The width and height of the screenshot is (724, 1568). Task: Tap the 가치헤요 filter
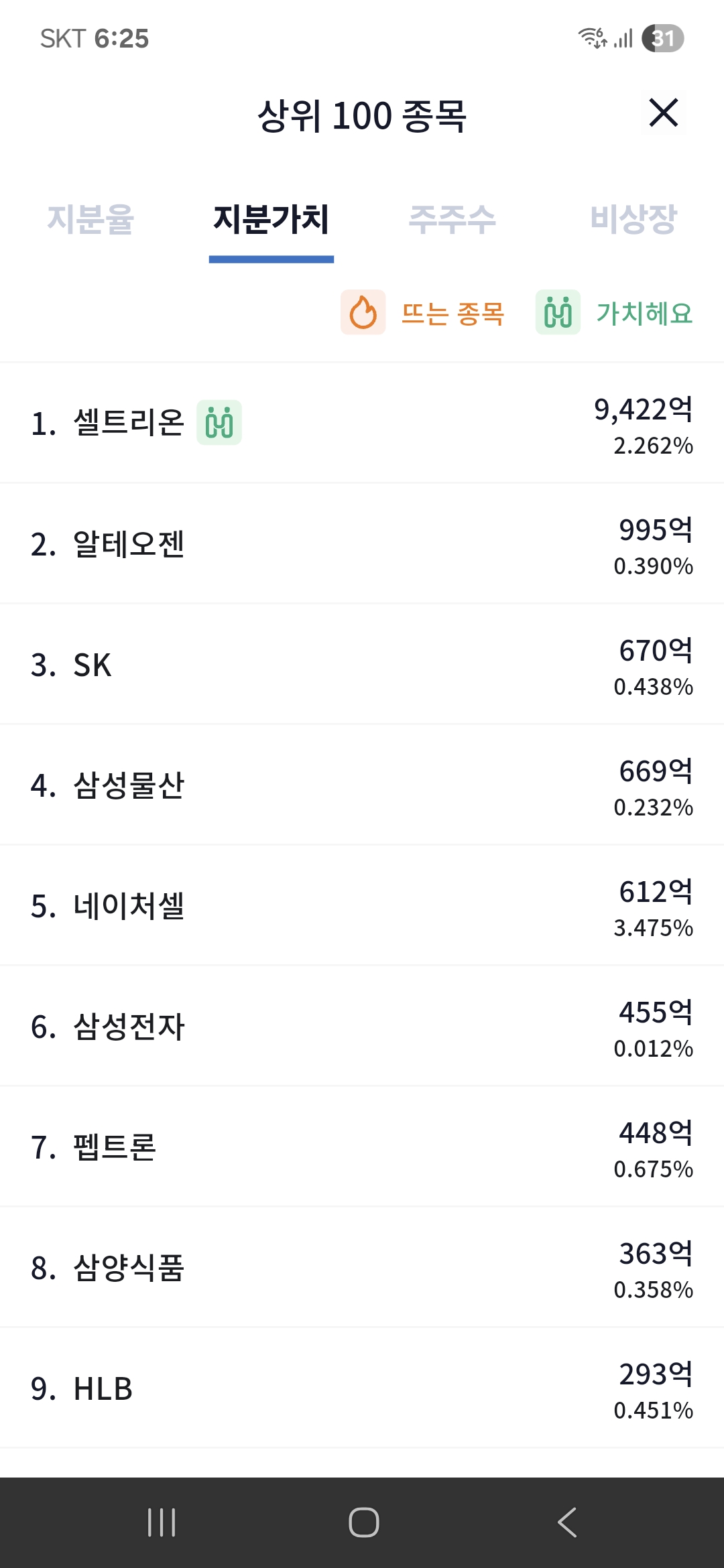point(614,312)
